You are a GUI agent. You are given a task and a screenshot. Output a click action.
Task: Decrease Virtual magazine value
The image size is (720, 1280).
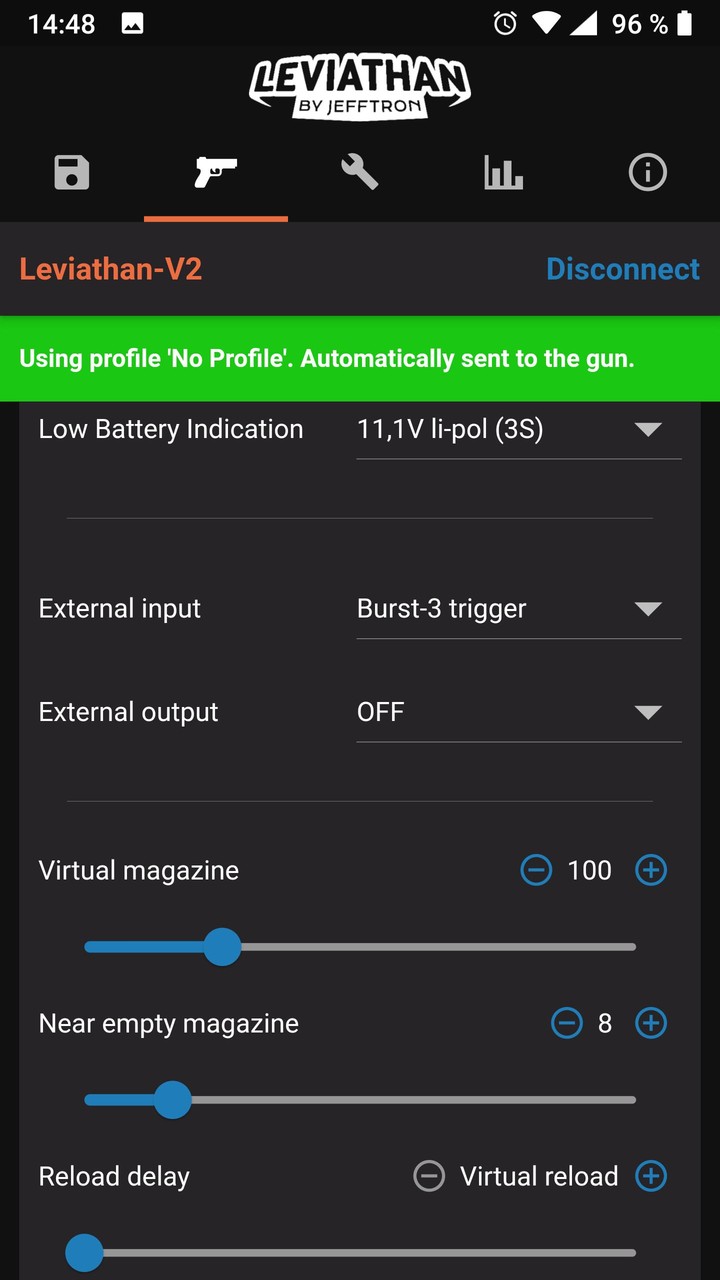pos(536,871)
